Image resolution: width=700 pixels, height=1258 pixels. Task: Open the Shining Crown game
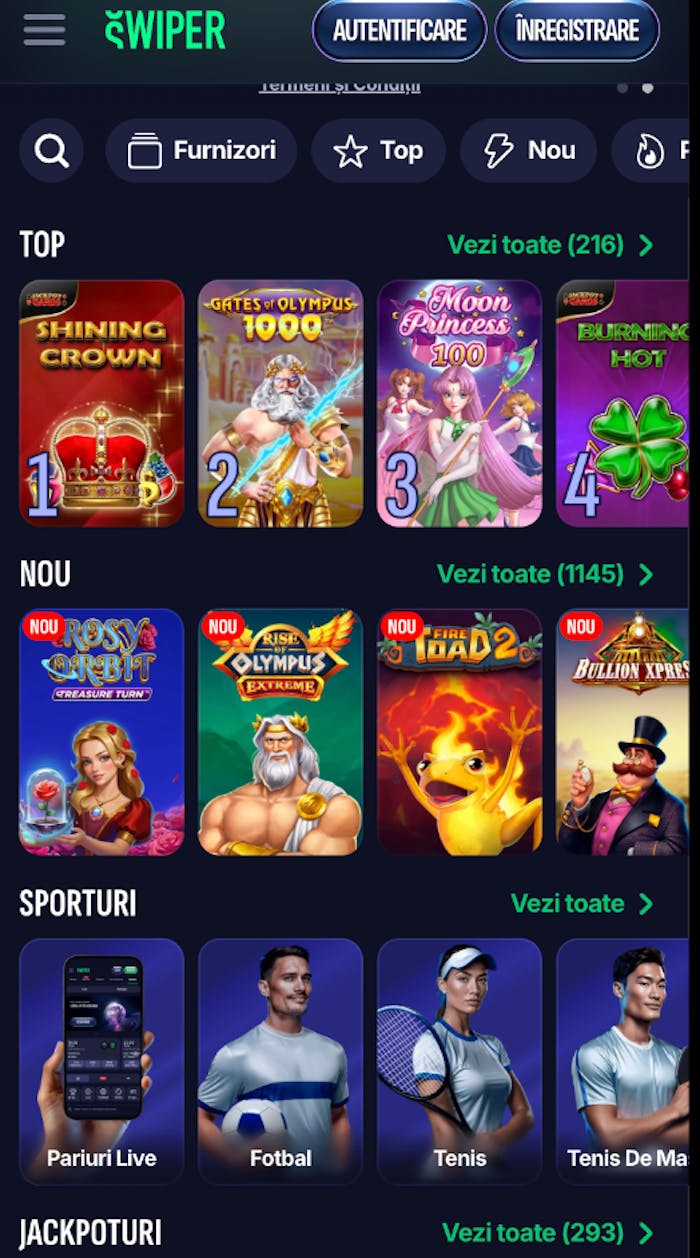(101, 403)
